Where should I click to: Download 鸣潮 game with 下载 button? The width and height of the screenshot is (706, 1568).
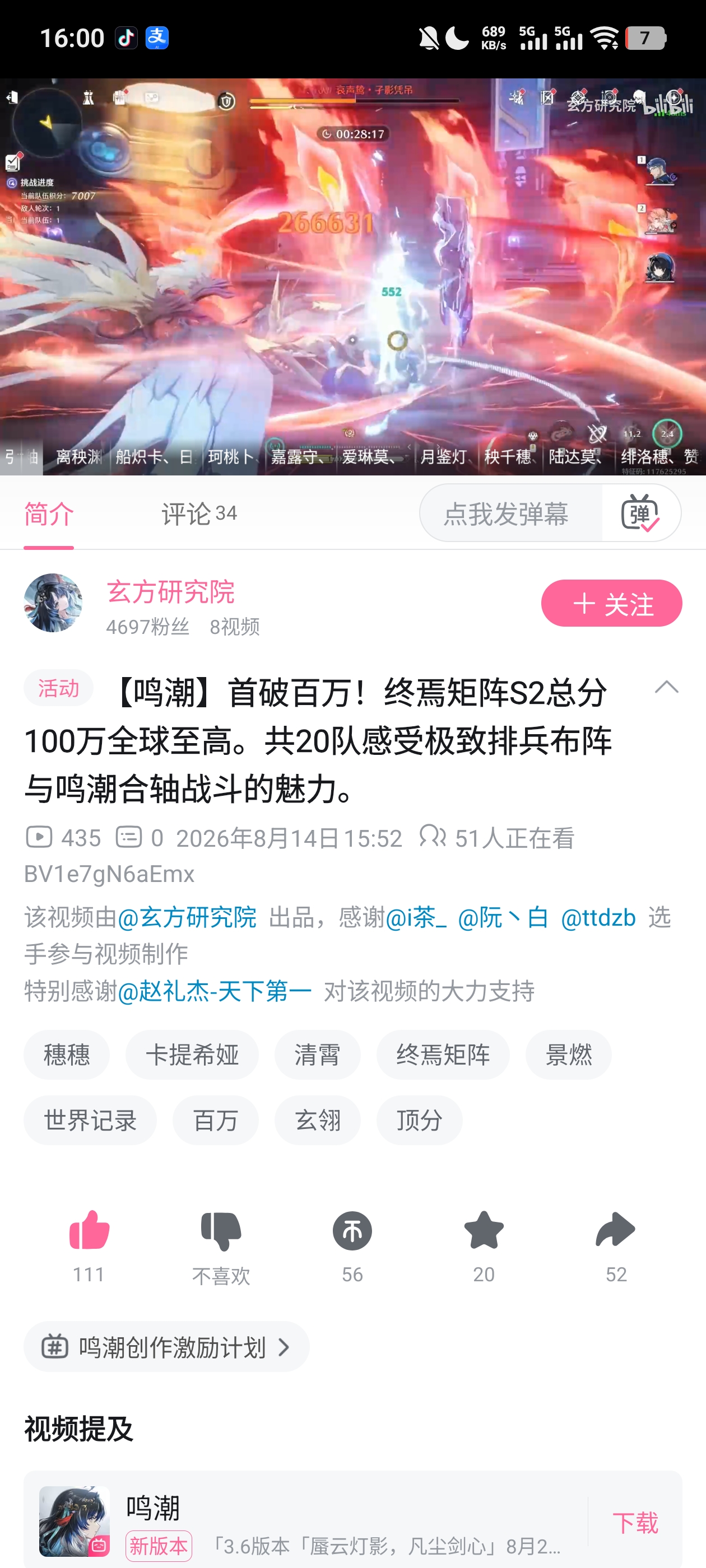635,1523
